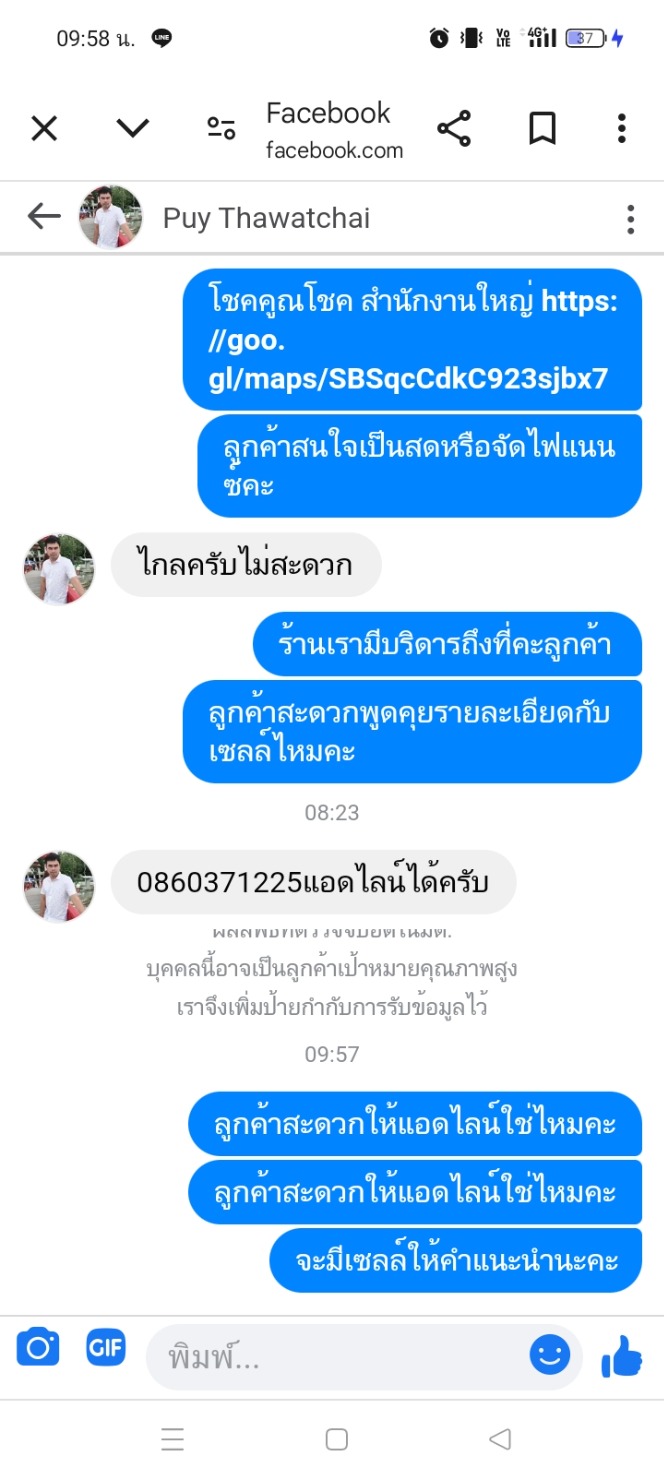Bookmark this page
The image size is (664, 1480).
pos(542,129)
